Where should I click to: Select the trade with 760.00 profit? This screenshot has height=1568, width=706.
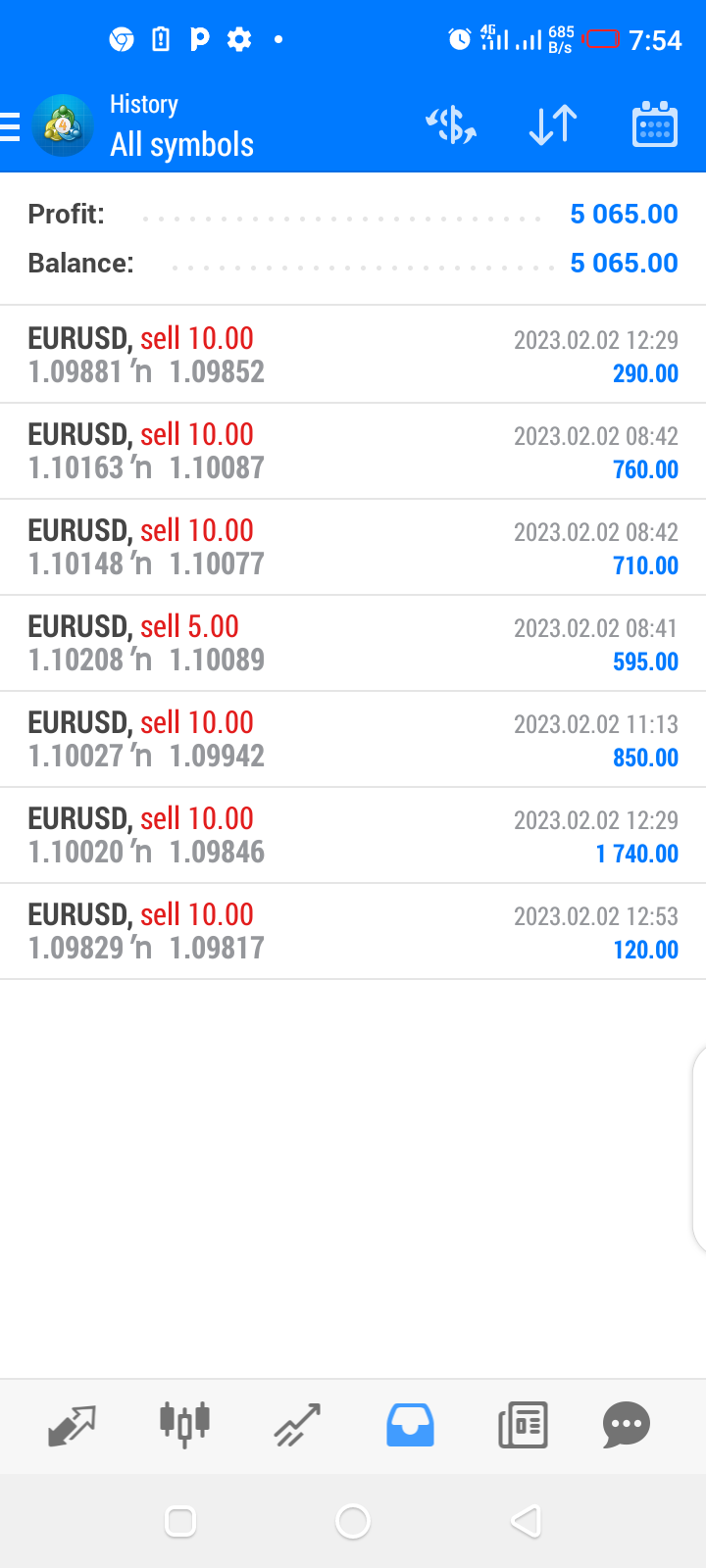353,451
